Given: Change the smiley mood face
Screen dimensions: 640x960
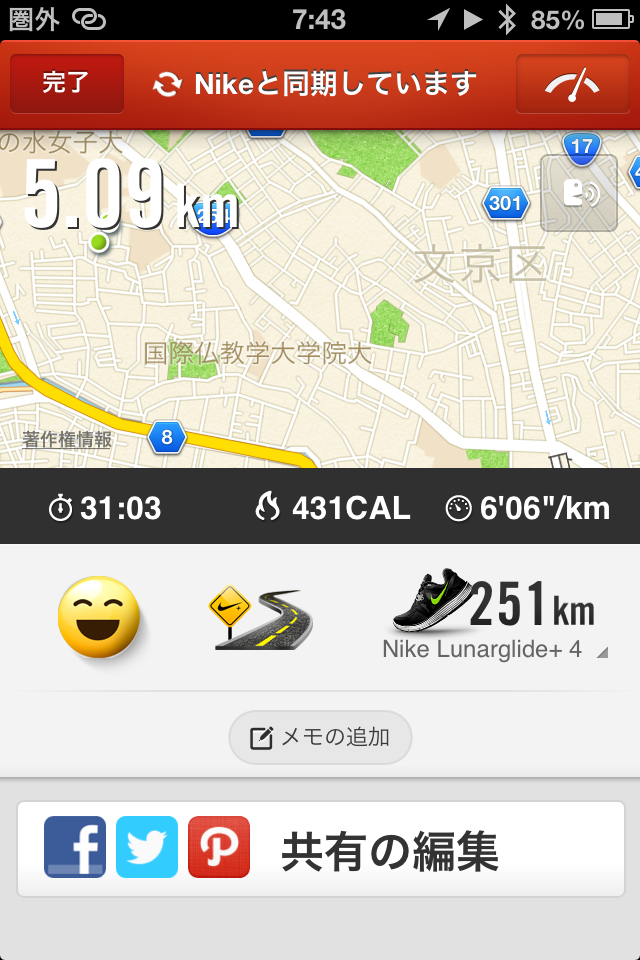Looking at the screenshot, I should click(97, 616).
